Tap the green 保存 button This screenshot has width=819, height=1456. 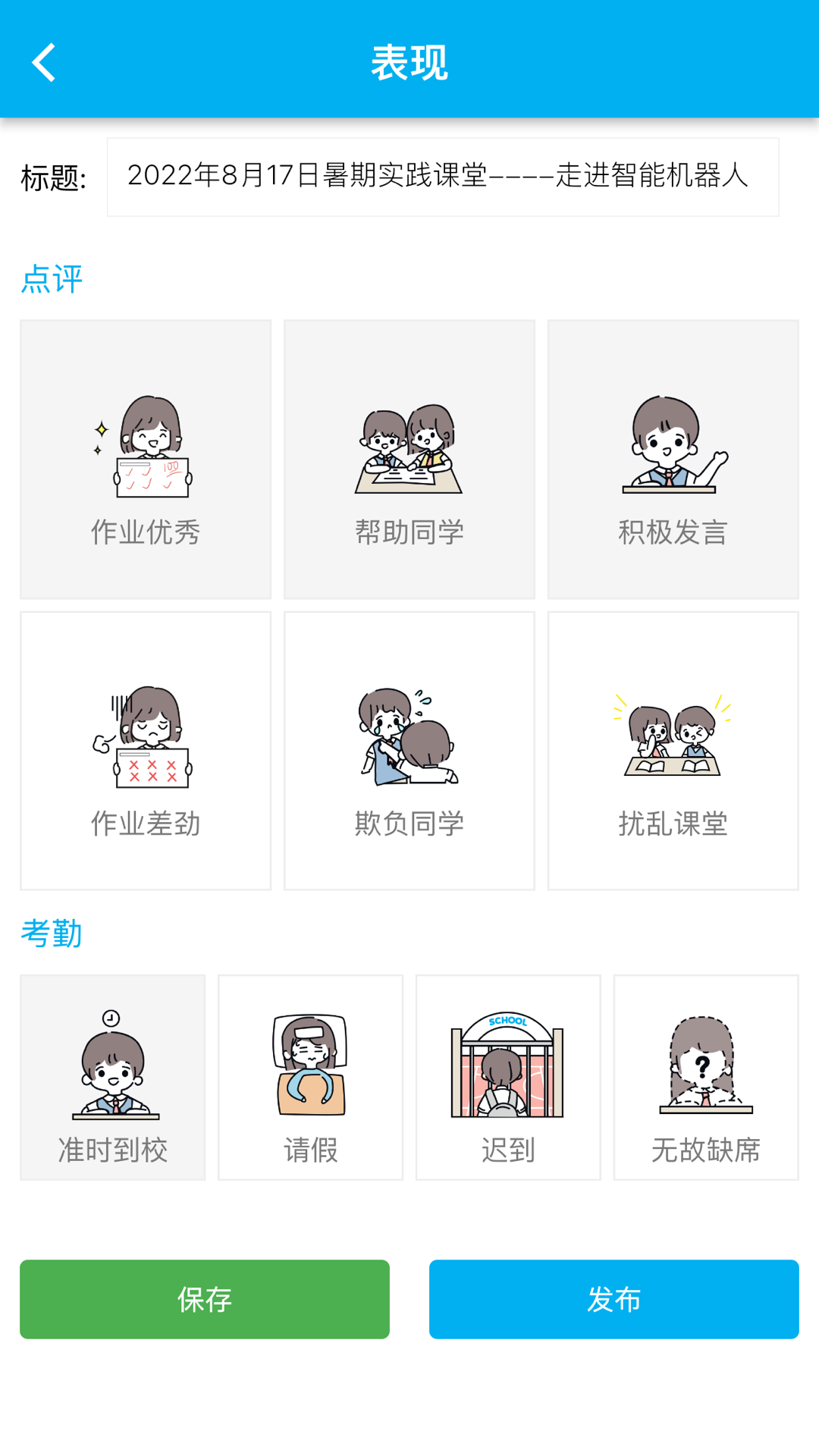[x=205, y=1299]
